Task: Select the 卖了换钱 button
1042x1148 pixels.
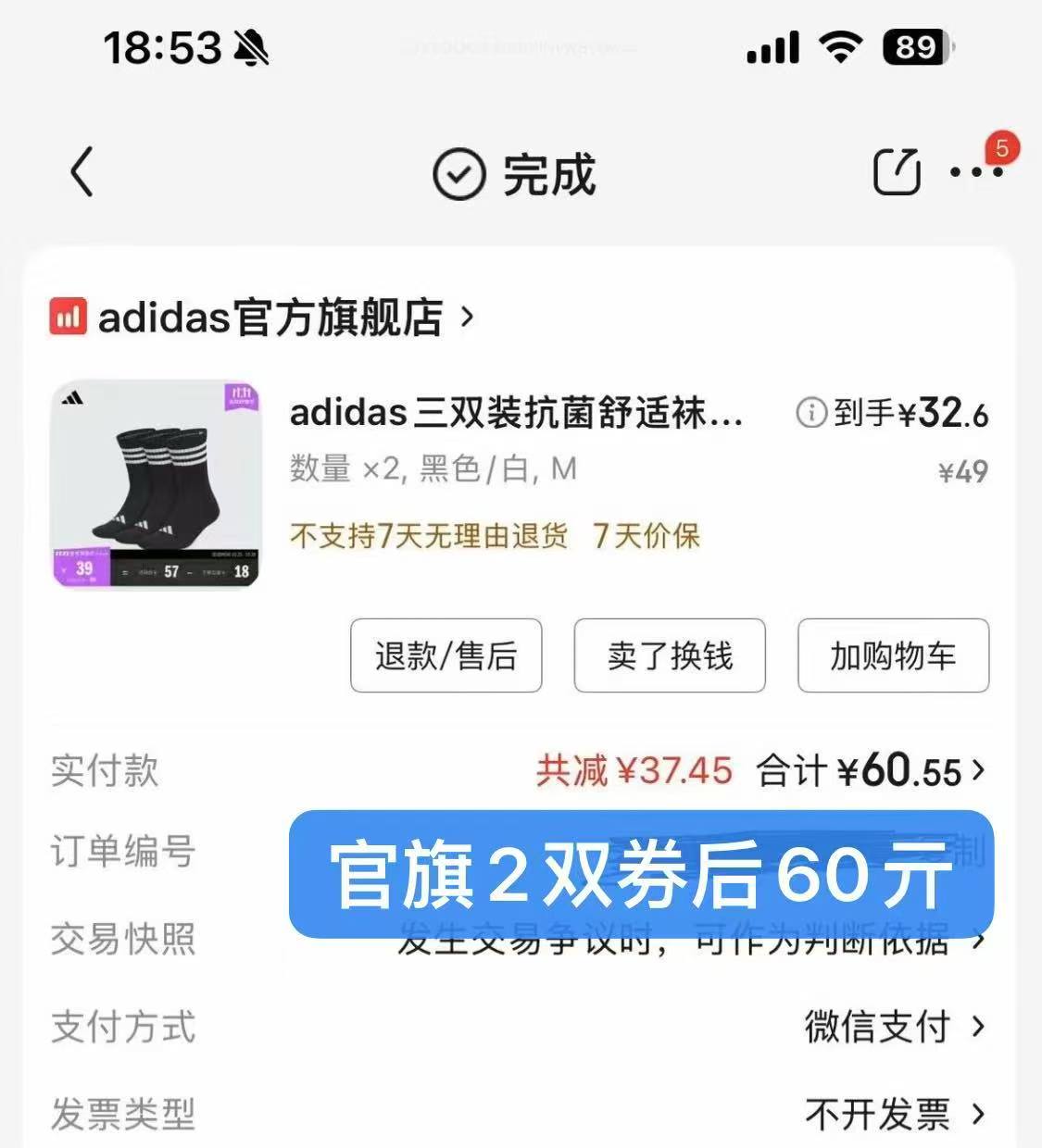Action: click(670, 655)
